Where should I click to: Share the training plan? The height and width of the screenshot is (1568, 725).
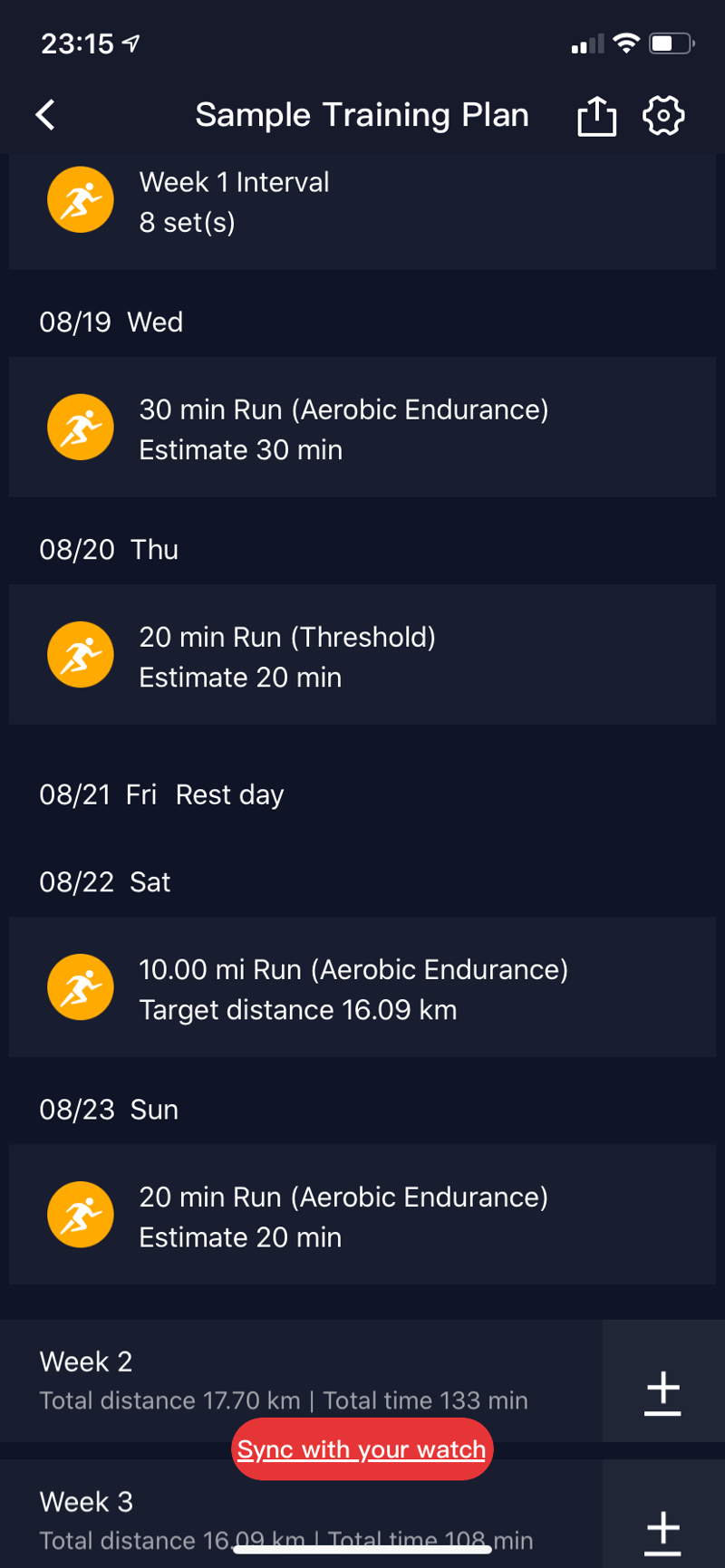596,116
